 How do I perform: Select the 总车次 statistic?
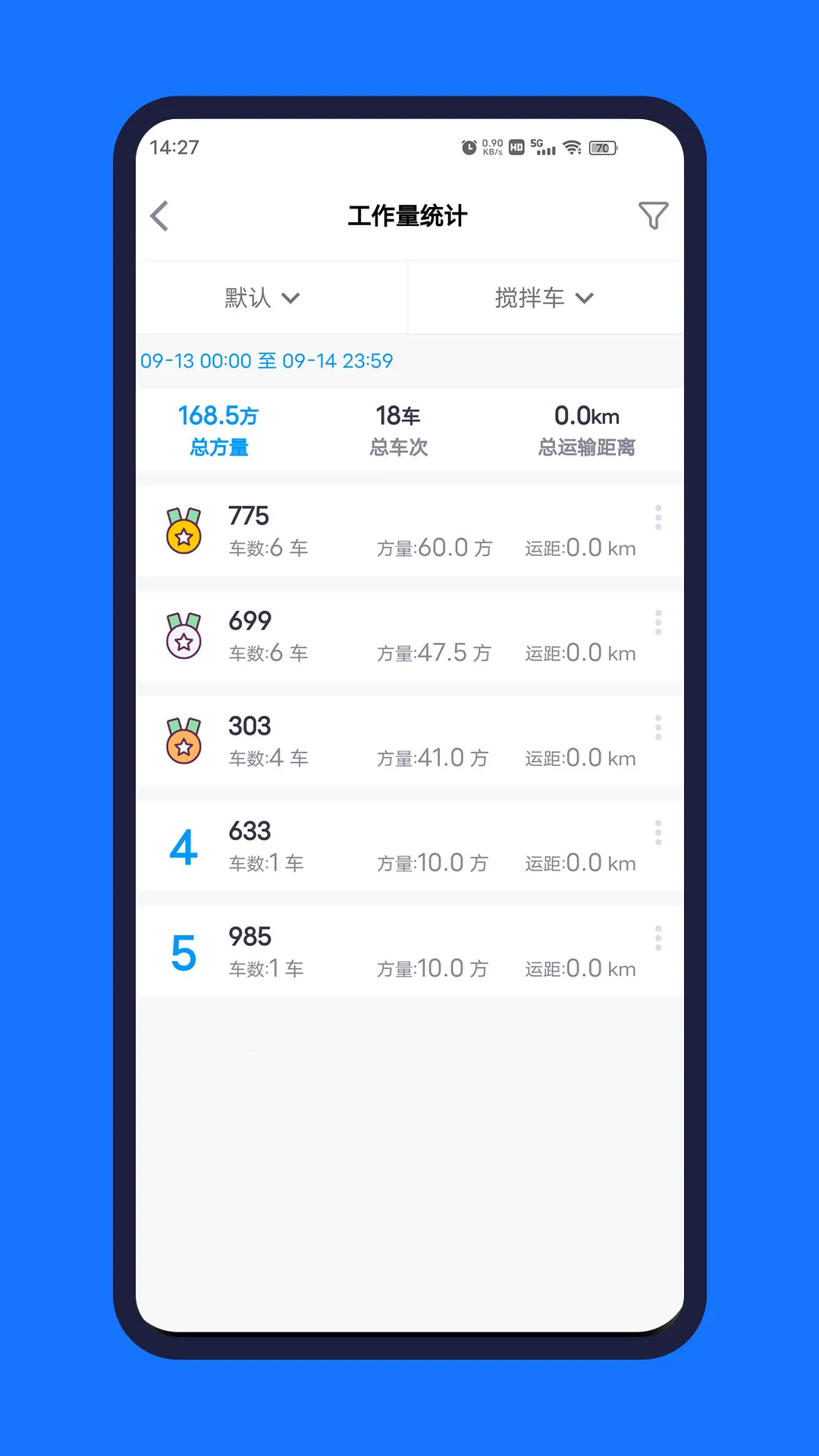pos(398,430)
